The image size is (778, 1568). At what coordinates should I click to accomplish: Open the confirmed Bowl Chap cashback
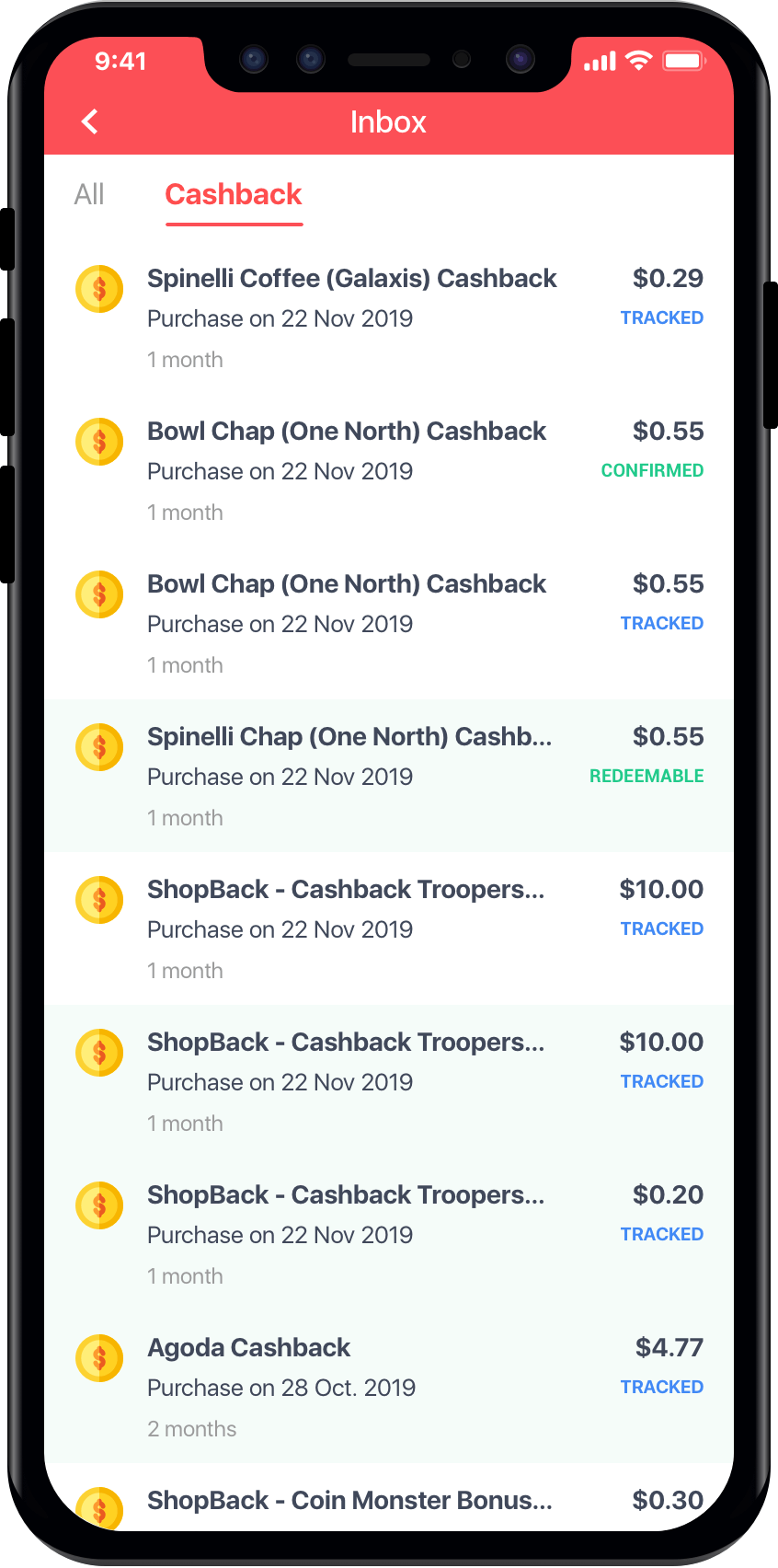pyautogui.click(x=347, y=432)
